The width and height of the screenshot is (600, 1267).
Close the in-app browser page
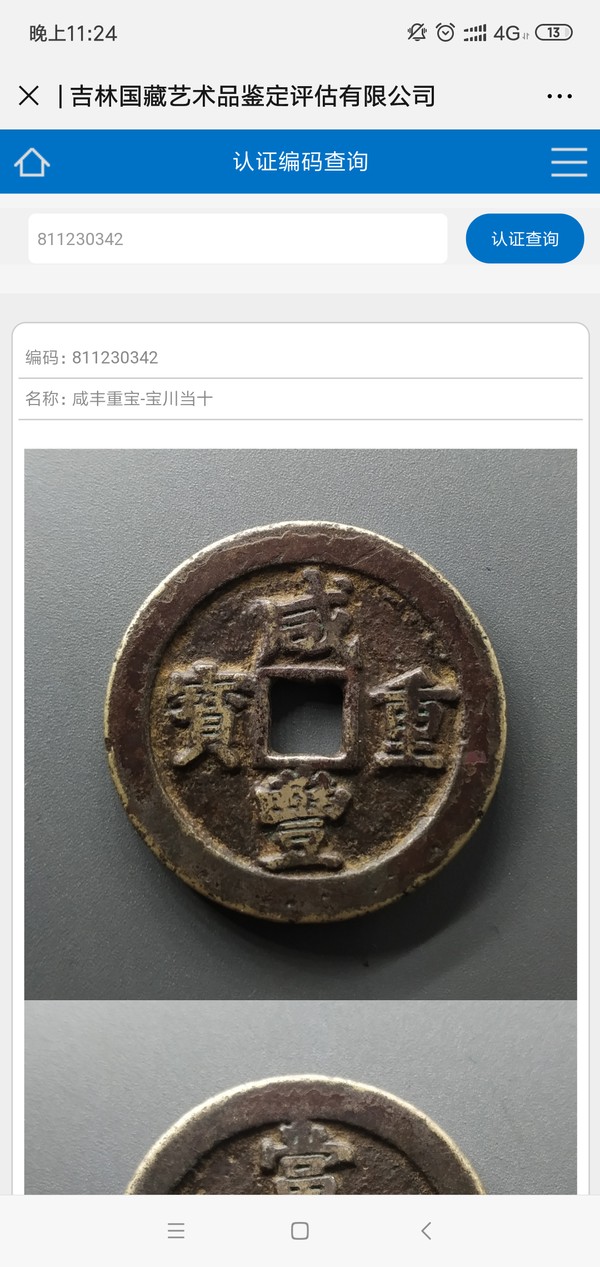pos(29,96)
